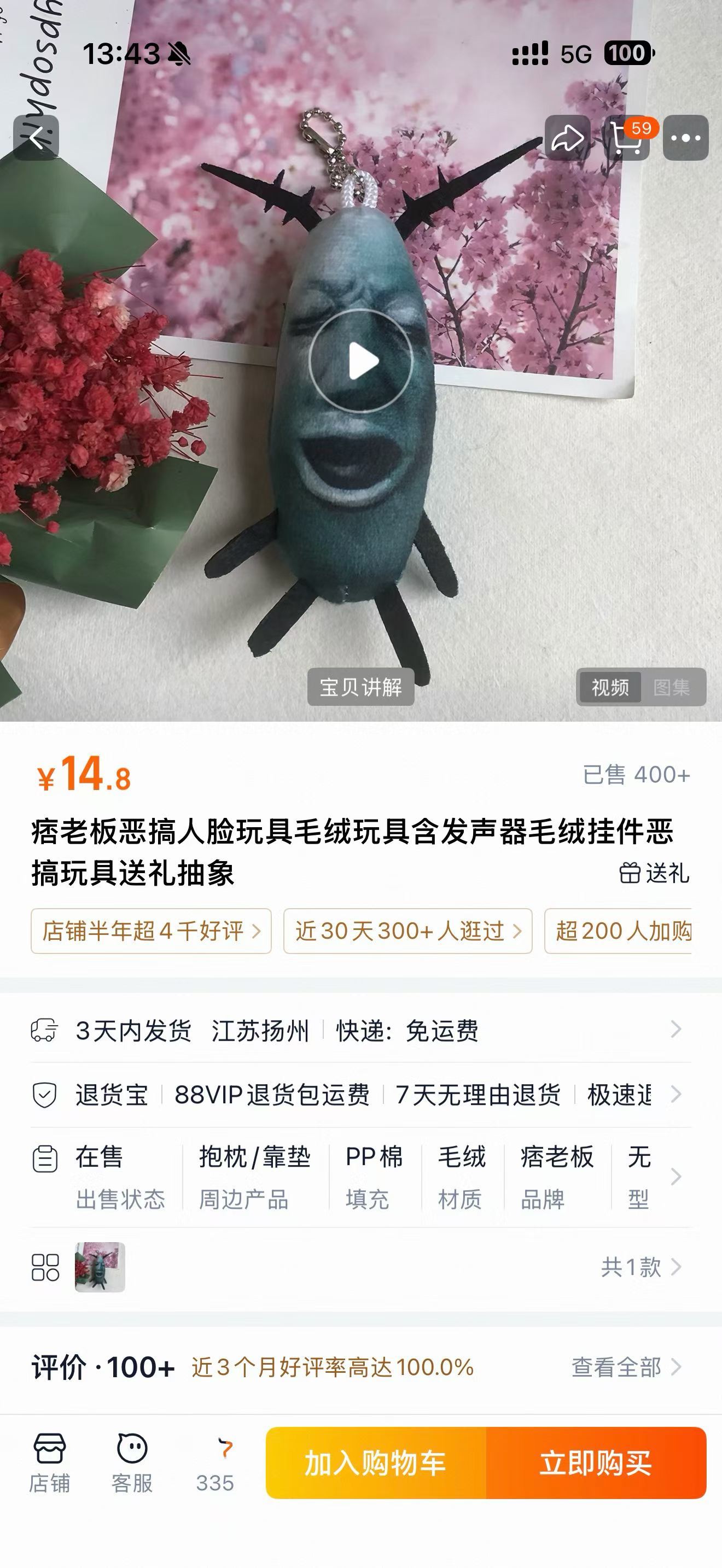Screen dimensions: 722x1568
Task: View 近30天300+人逛过 chip
Action: tap(408, 931)
